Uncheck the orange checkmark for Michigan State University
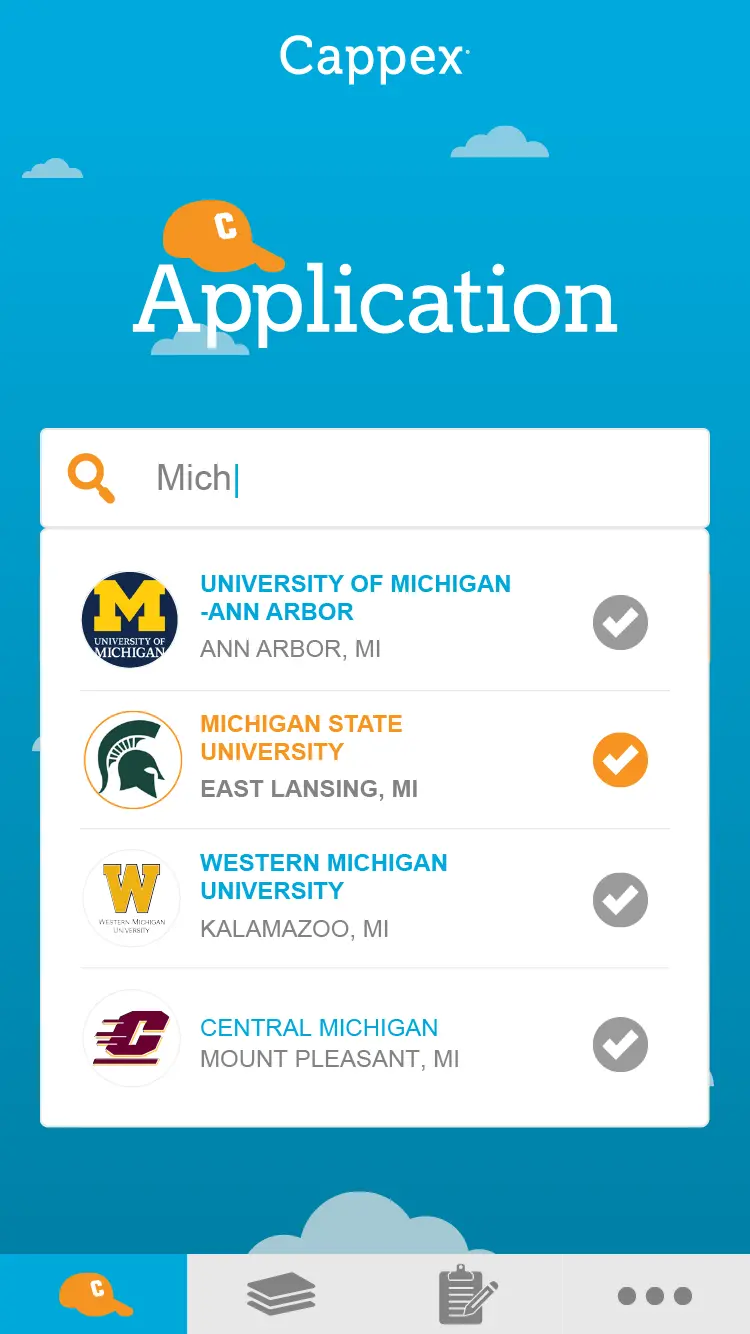The height and width of the screenshot is (1334, 750). tap(620, 760)
